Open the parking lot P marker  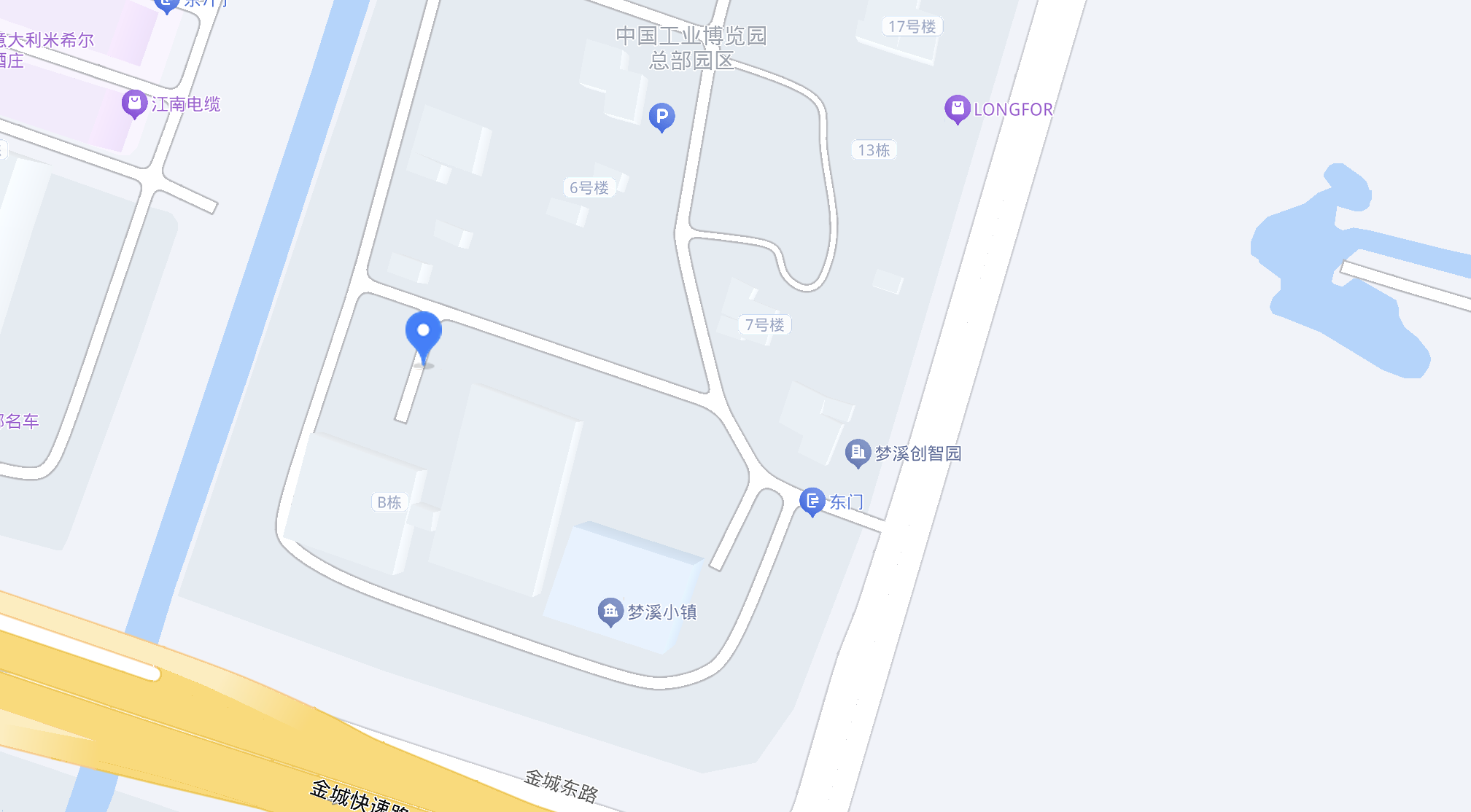[x=661, y=116]
